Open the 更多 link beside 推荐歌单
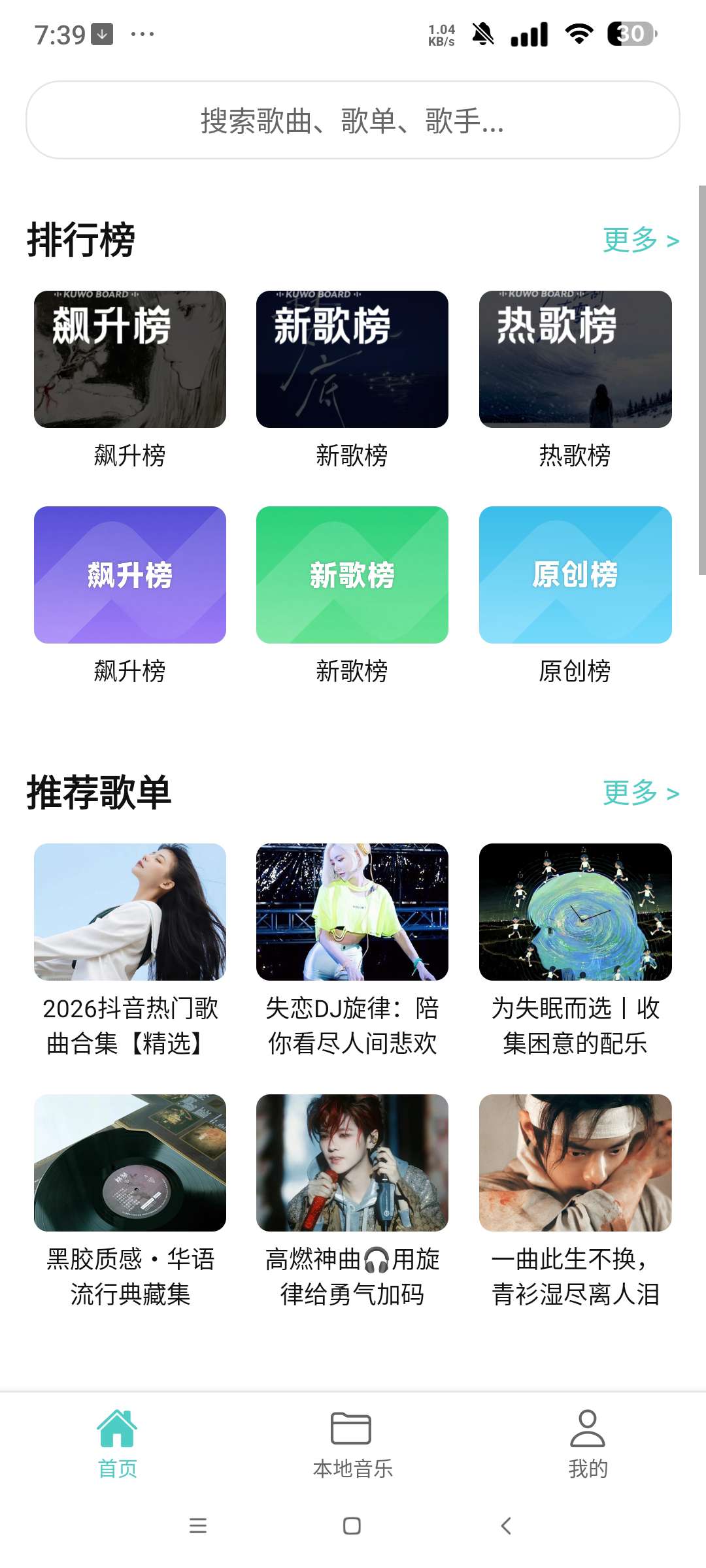This screenshot has width=706, height=1568. 630,793
